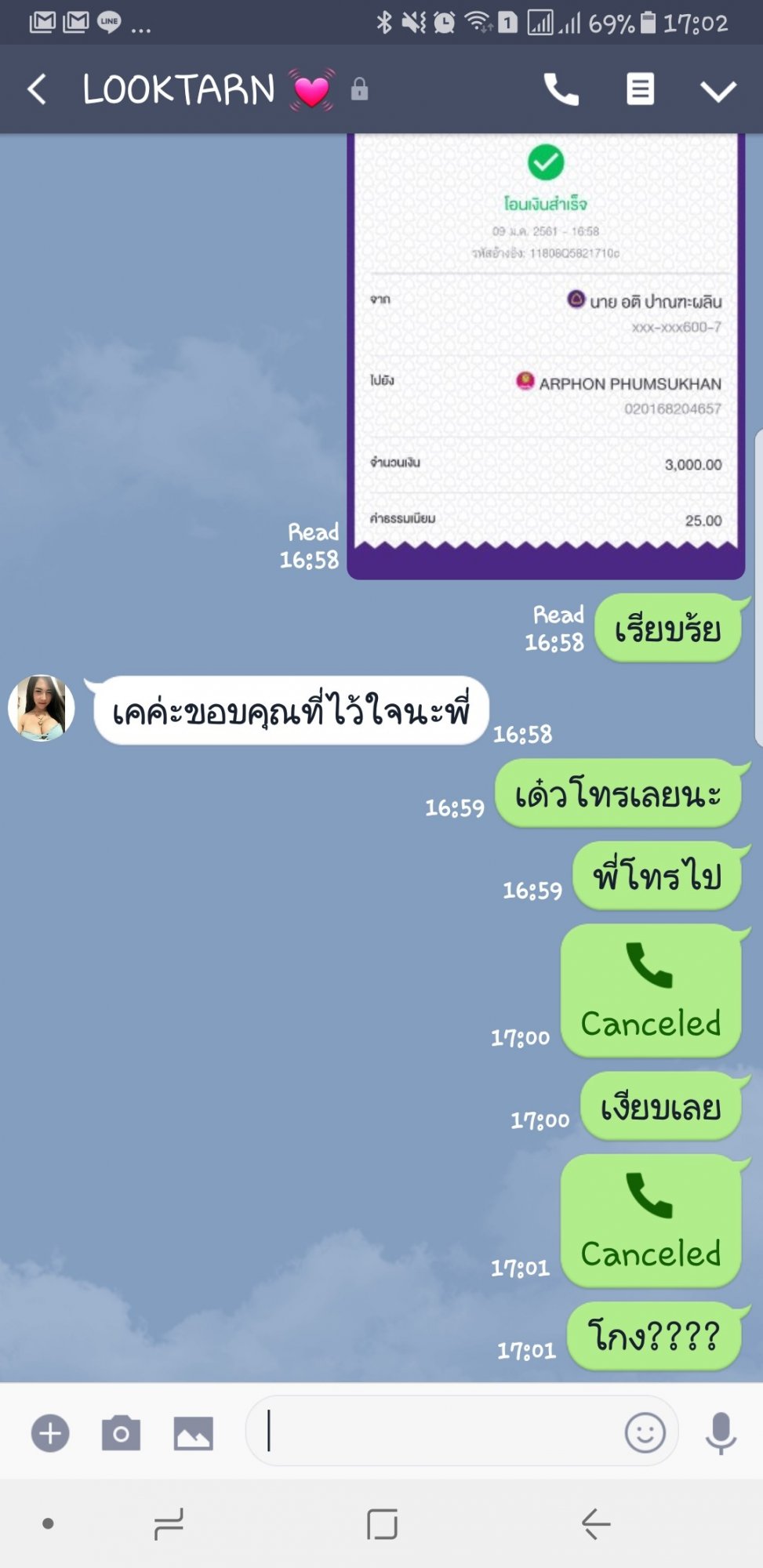Open the plus attachment menu
This screenshot has height=1568, width=763.
50,1433
